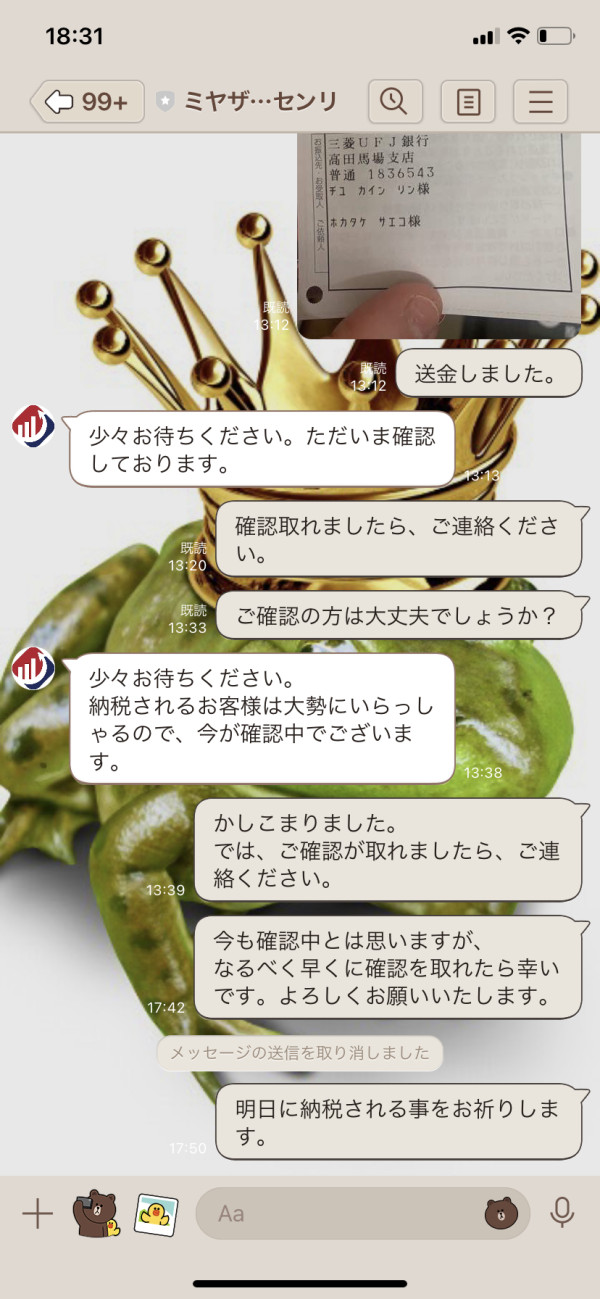
Task: View the sender's profile icon beside 少々お待ちください。ただいま確認
Action: pos(33,426)
